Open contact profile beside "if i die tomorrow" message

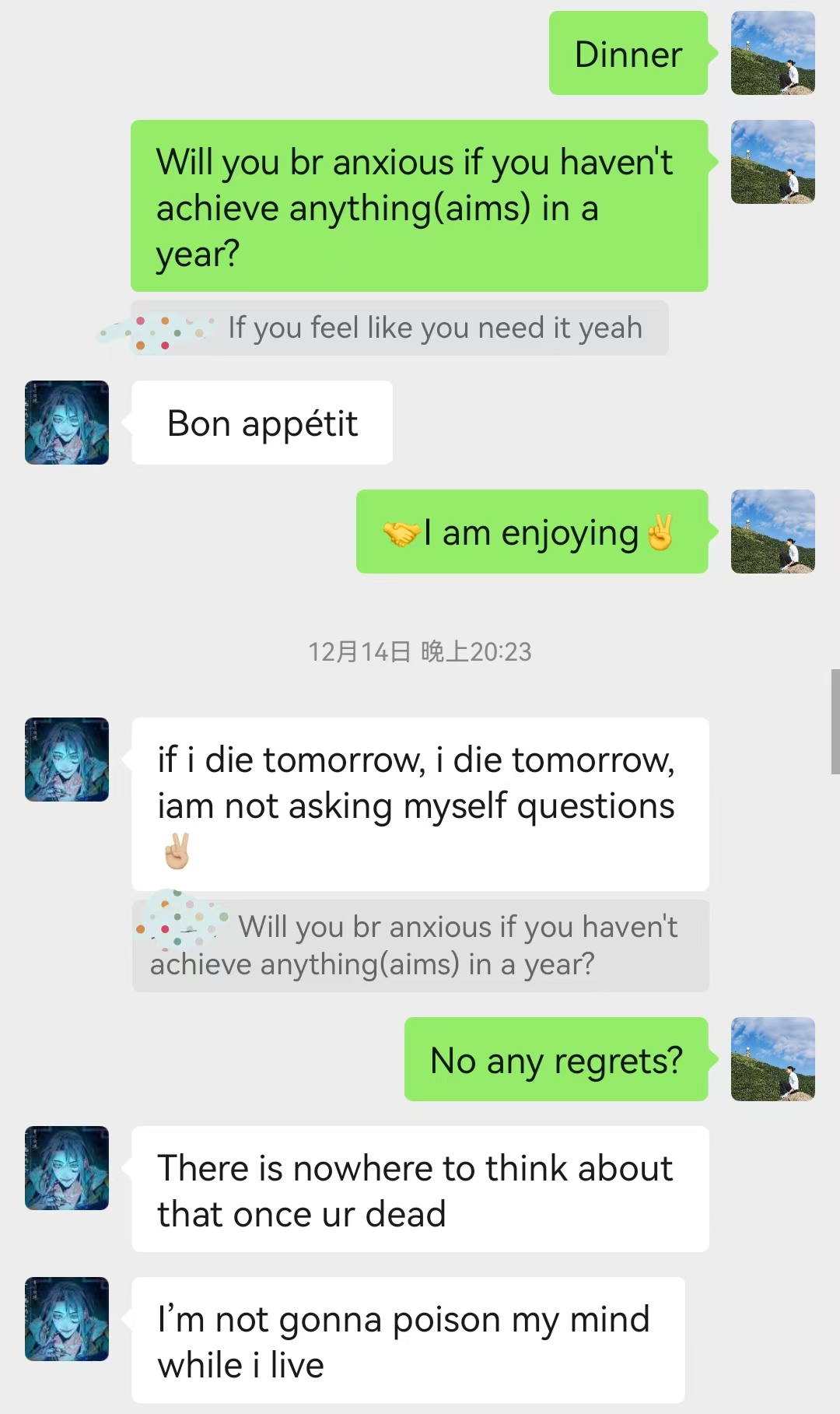click(67, 760)
